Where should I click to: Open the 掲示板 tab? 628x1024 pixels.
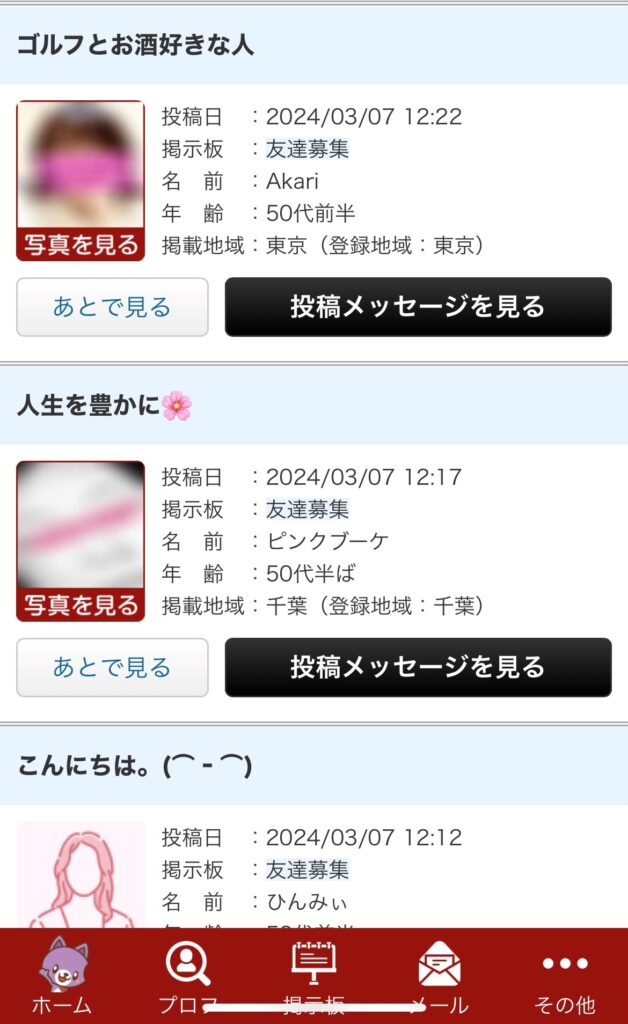coord(314,978)
